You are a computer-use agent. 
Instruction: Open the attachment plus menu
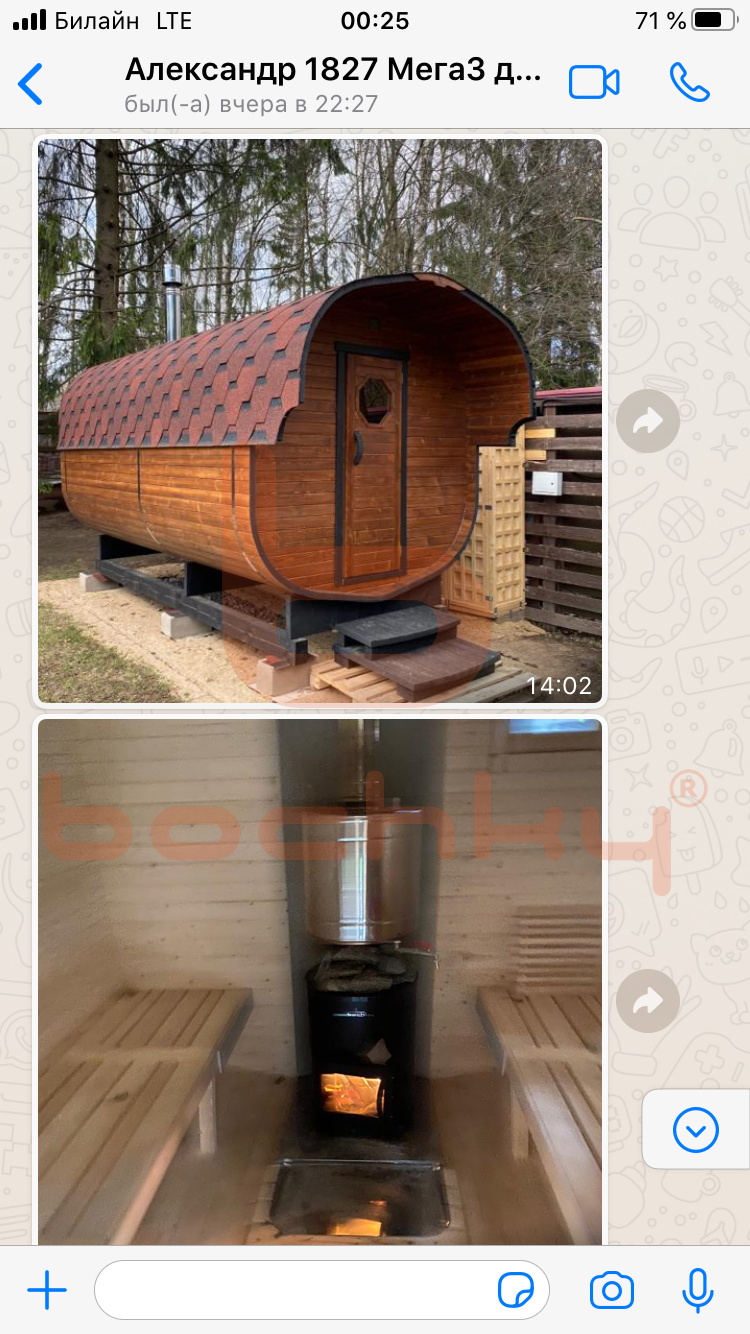tap(47, 1291)
